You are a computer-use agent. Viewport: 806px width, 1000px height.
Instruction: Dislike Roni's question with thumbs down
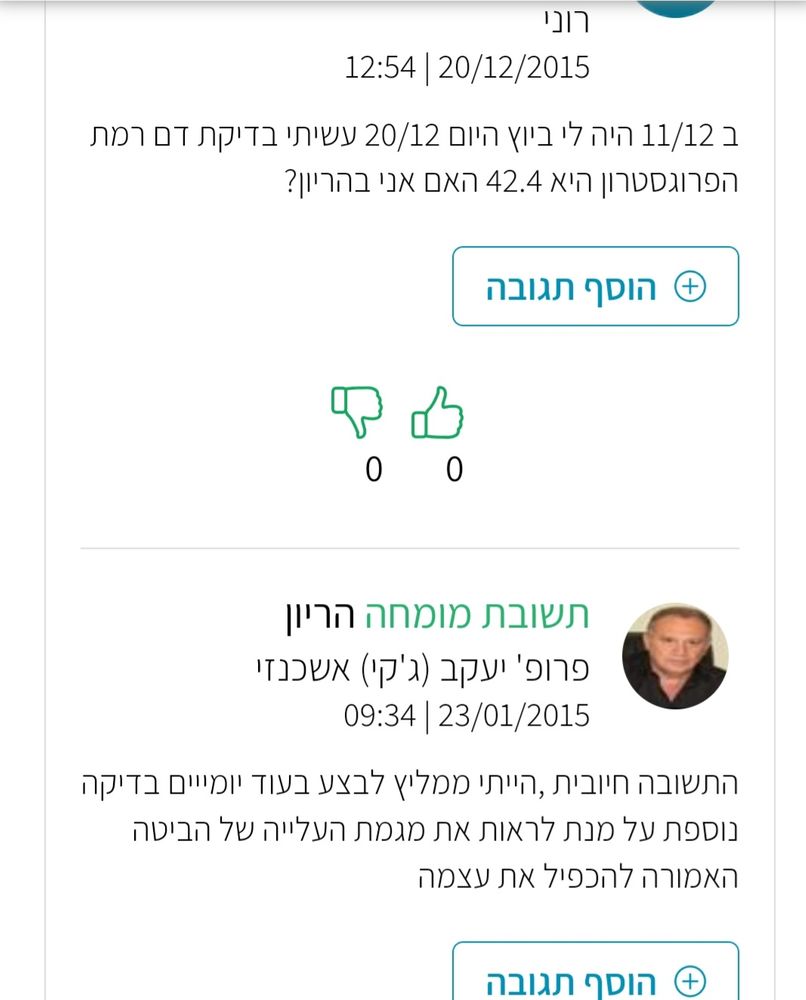click(357, 412)
